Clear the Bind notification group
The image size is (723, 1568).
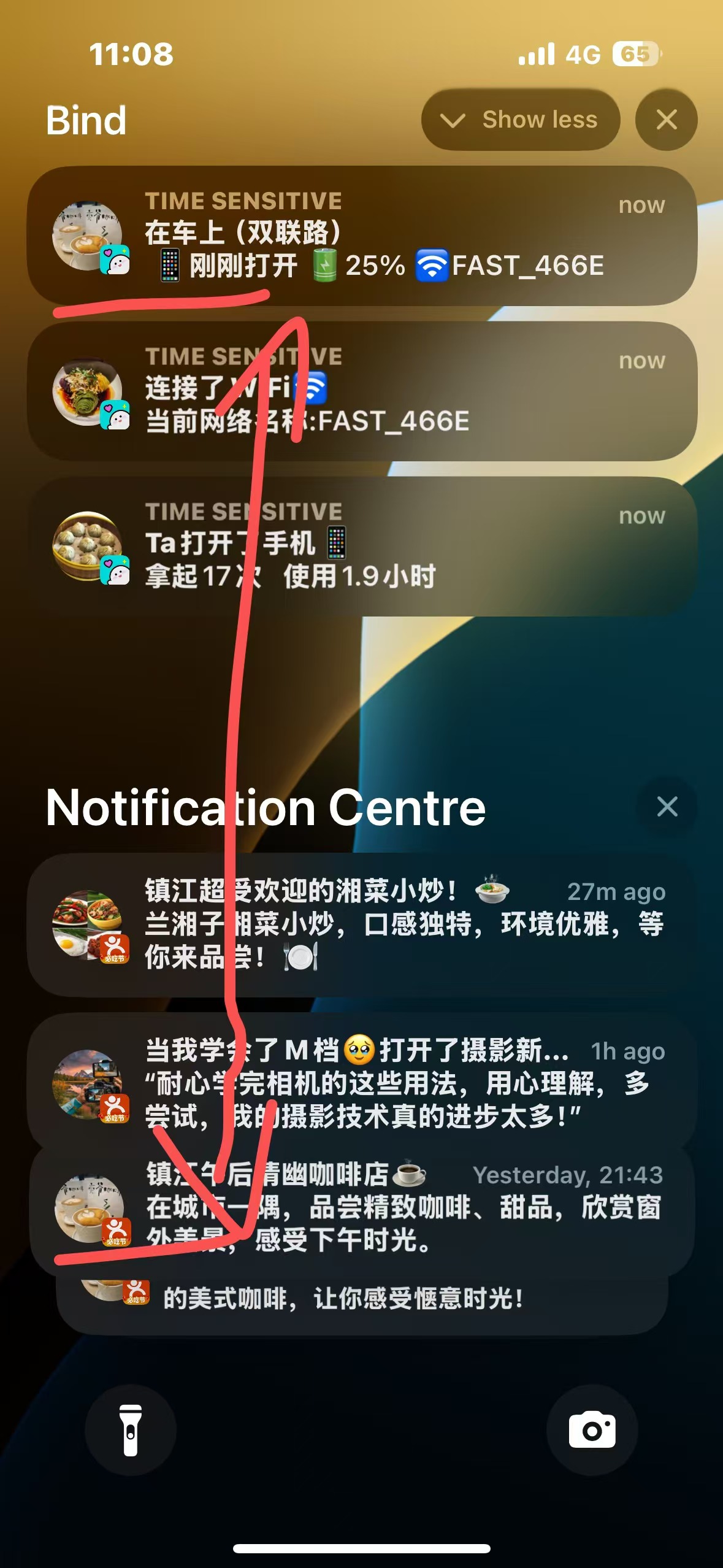click(x=666, y=120)
